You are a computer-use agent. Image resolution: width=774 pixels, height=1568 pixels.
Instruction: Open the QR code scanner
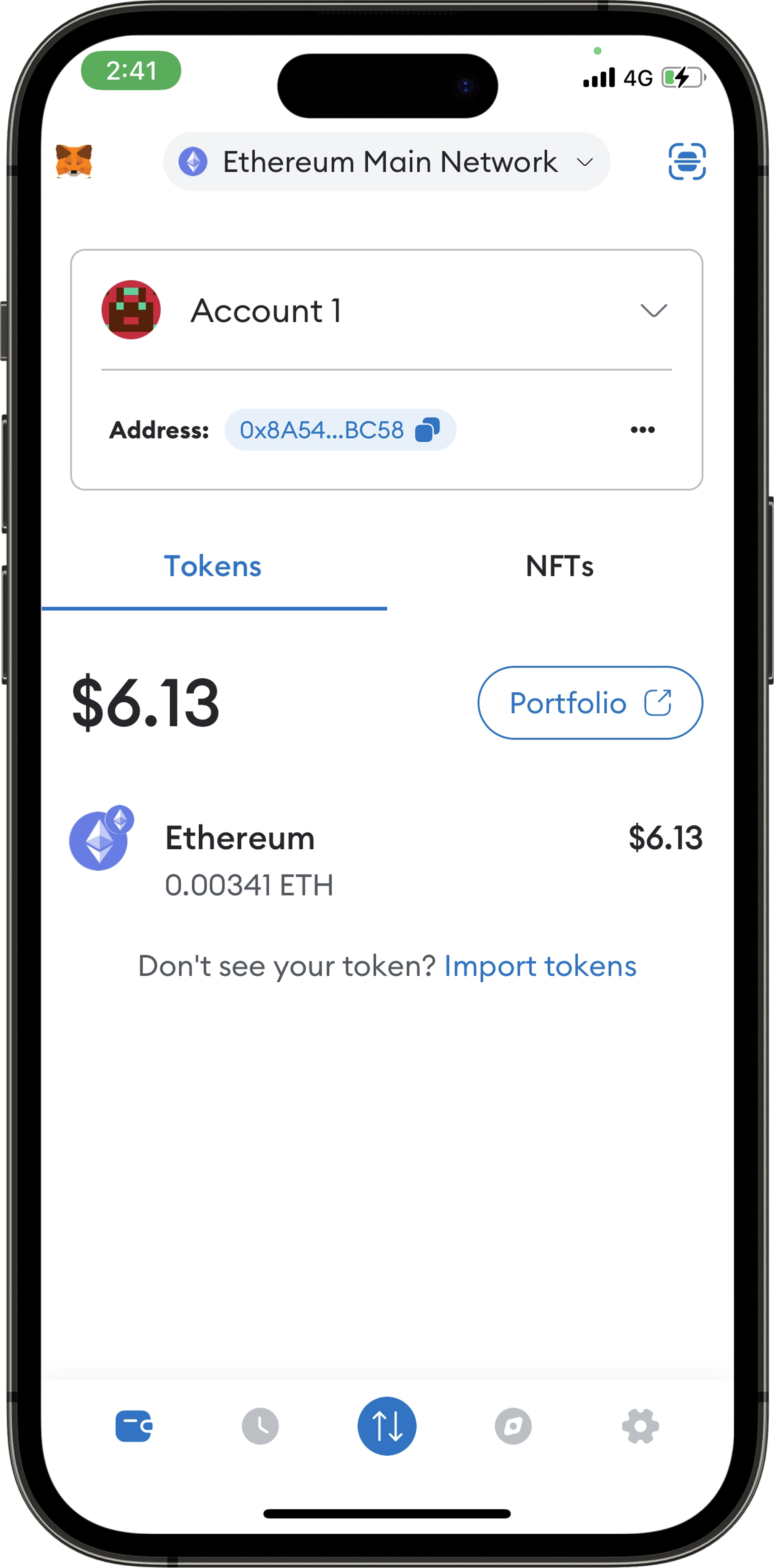click(686, 162)
